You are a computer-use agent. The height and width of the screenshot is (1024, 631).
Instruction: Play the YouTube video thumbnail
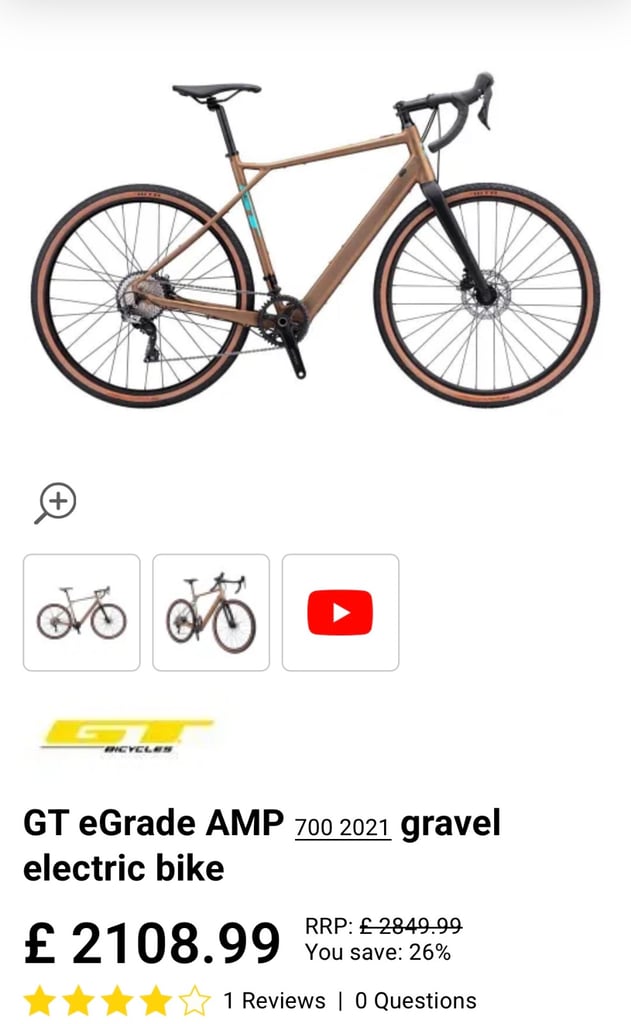(x=340, y=613)
